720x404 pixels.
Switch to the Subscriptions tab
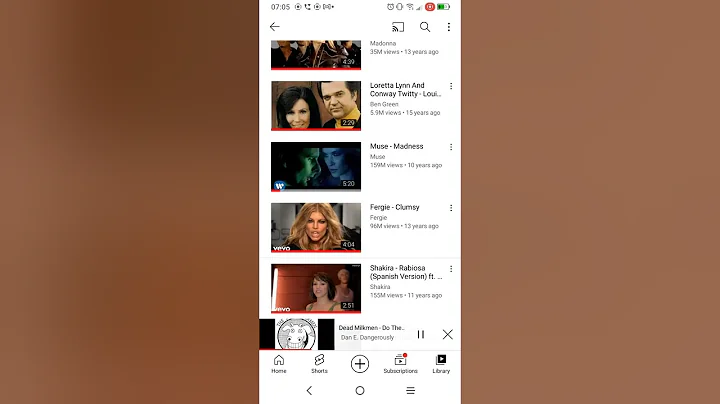[x=400, y=364]
